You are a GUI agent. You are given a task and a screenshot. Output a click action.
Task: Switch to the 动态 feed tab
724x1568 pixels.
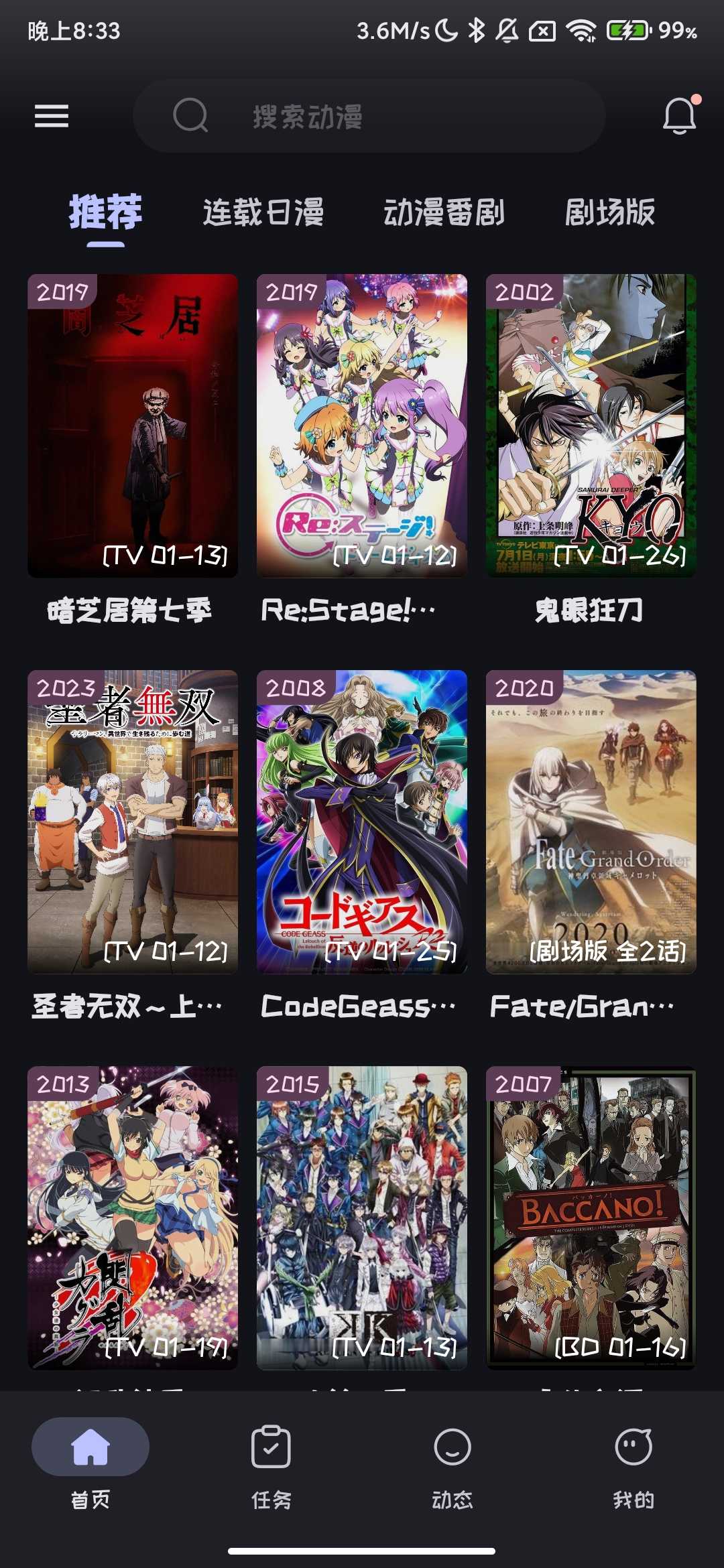pyautogui.click(x=452, y=1463)
